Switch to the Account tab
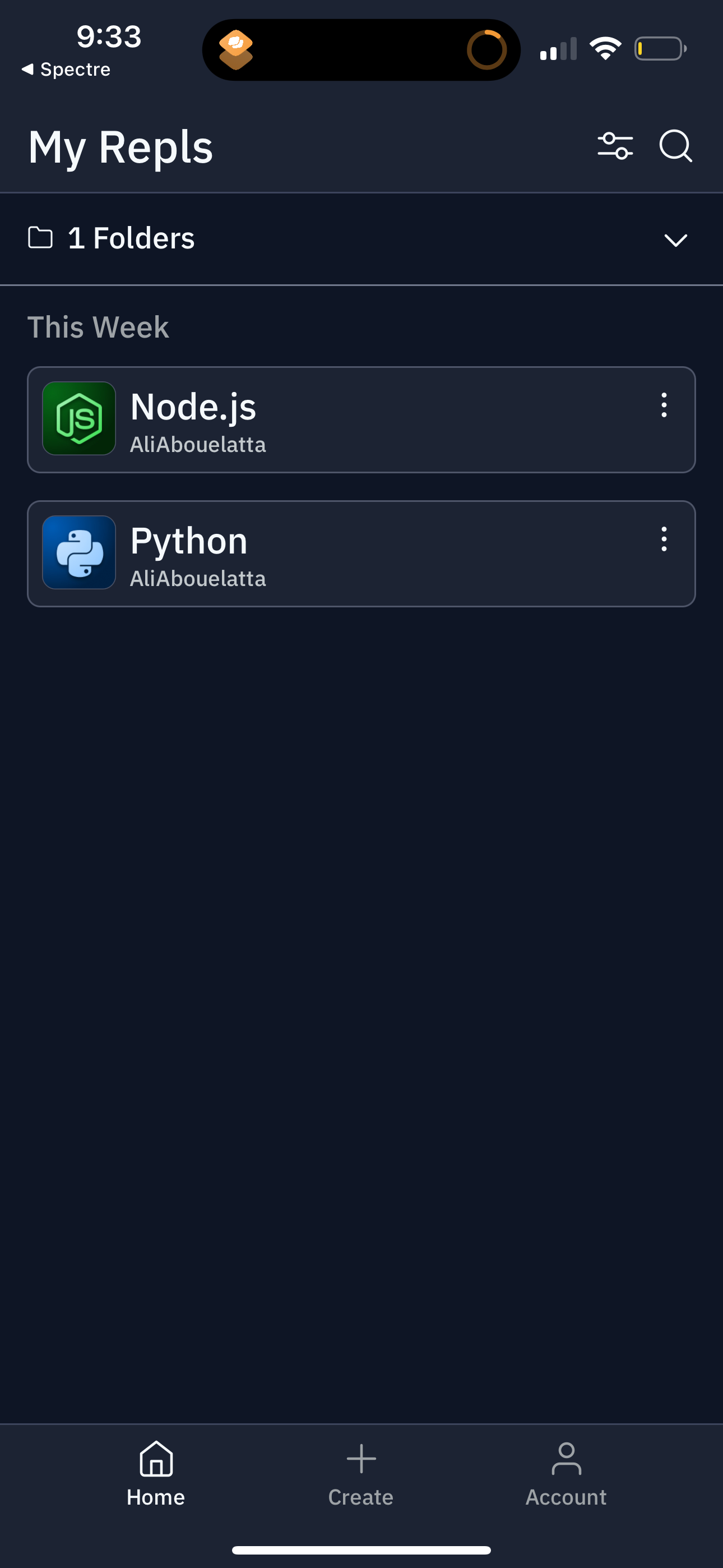 (x=566, y=1473)
